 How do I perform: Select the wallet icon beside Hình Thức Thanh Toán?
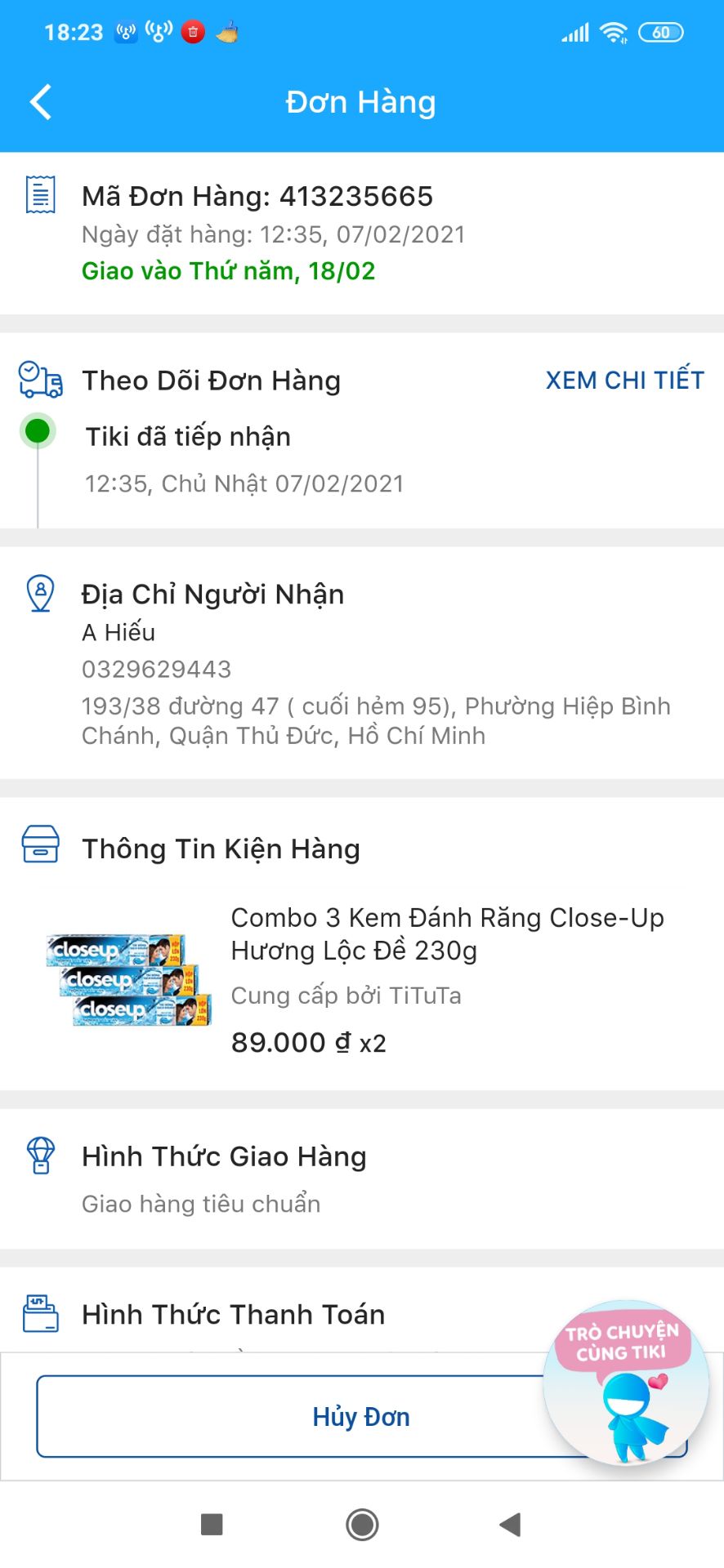(39, 1314)
